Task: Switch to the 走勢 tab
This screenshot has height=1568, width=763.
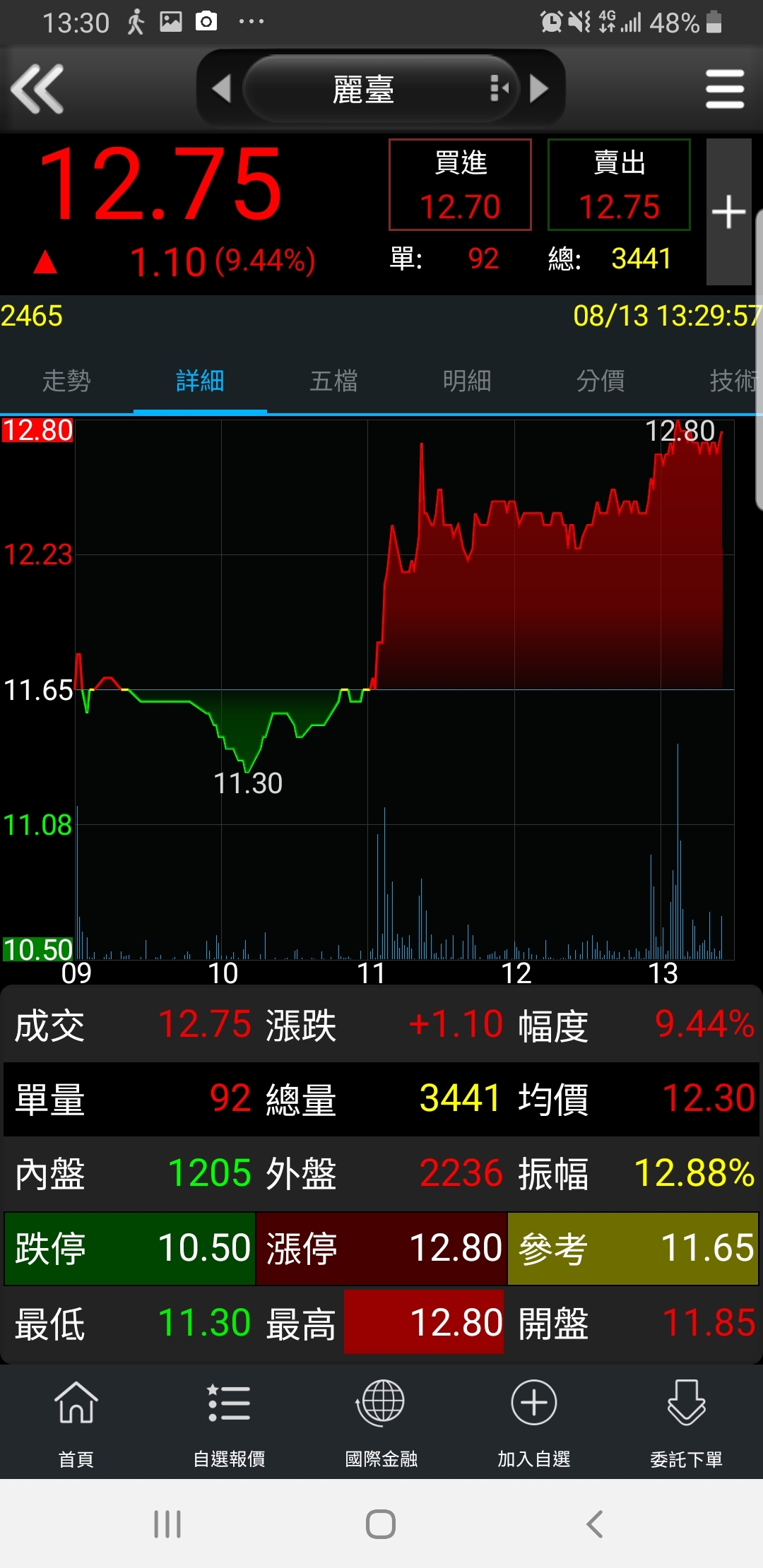Action: [66, 381]
